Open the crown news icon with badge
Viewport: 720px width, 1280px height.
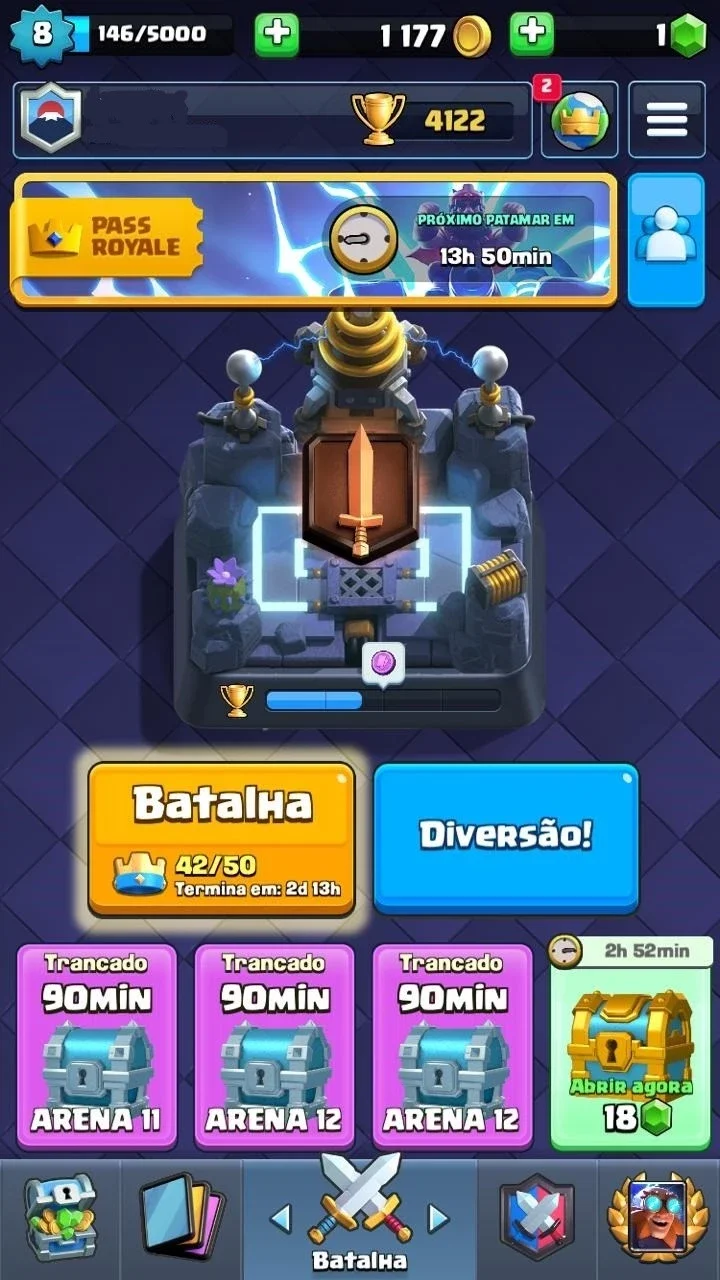coord(579,121)
